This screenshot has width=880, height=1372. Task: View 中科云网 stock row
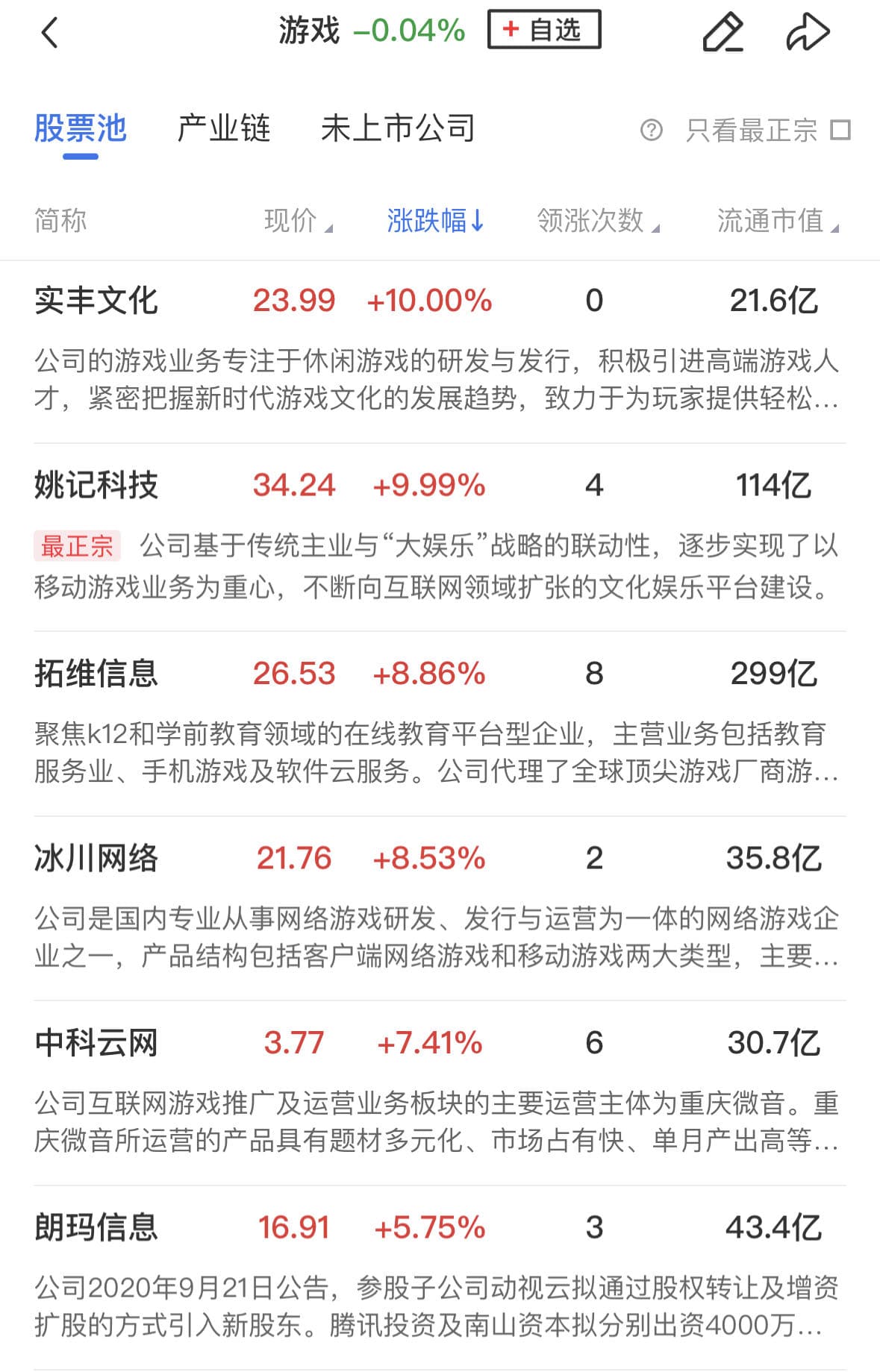coord(96,1042)
